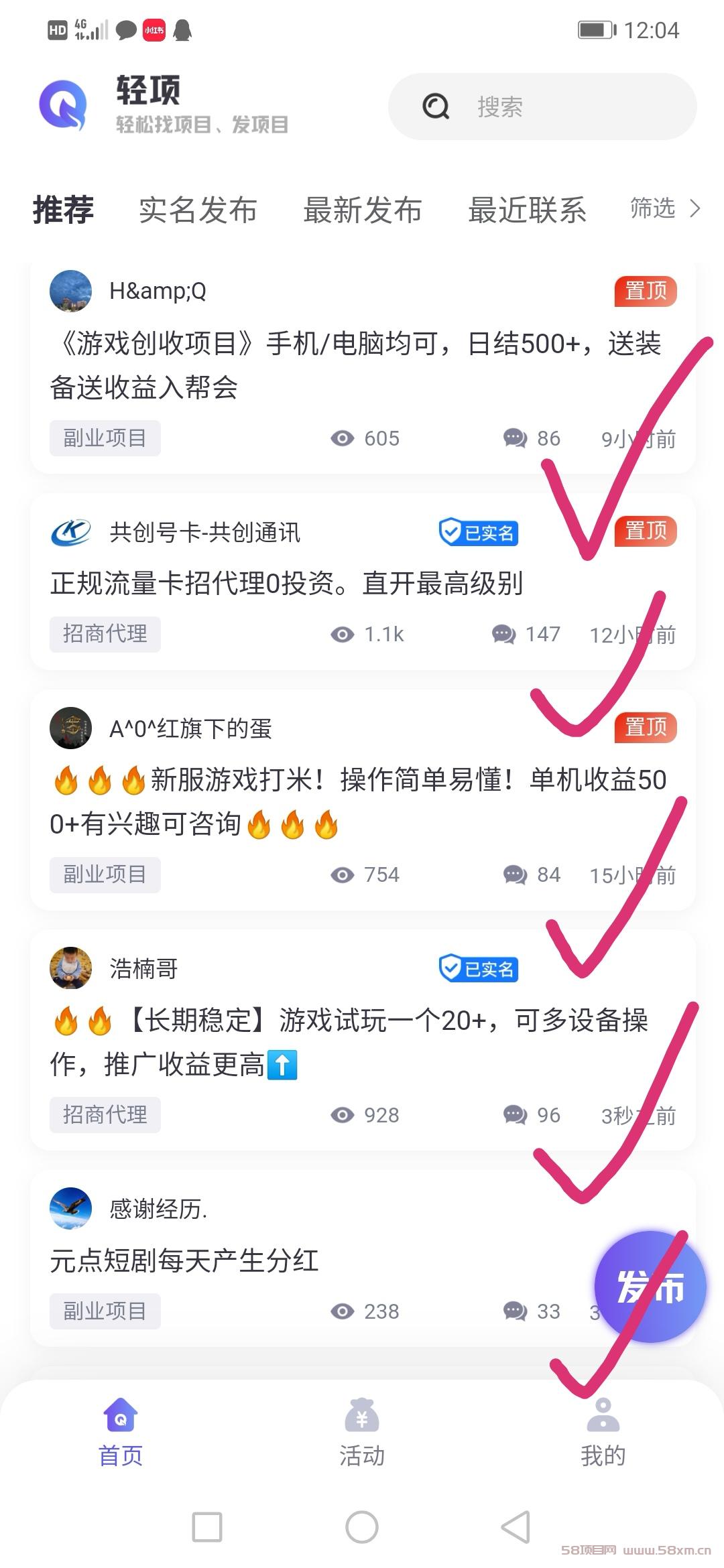This screenshot has height=1568, width=724.
Task: Select the 最近联系 tab
Action: click(527, 210)
